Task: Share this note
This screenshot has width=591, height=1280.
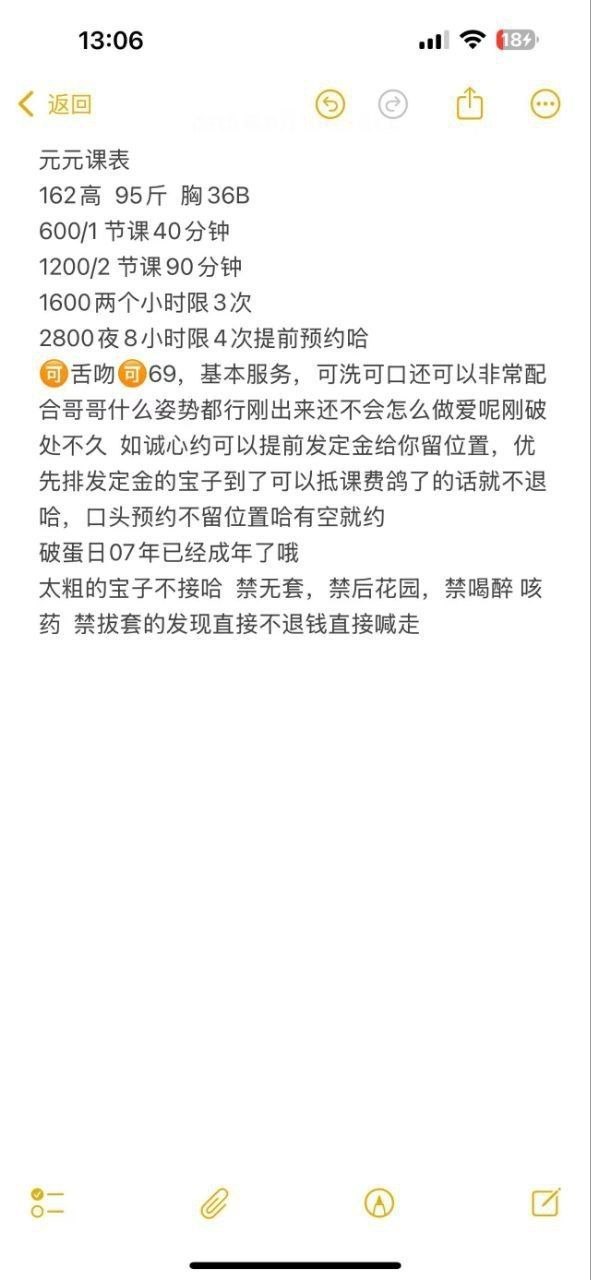Action: pos(470,103)
